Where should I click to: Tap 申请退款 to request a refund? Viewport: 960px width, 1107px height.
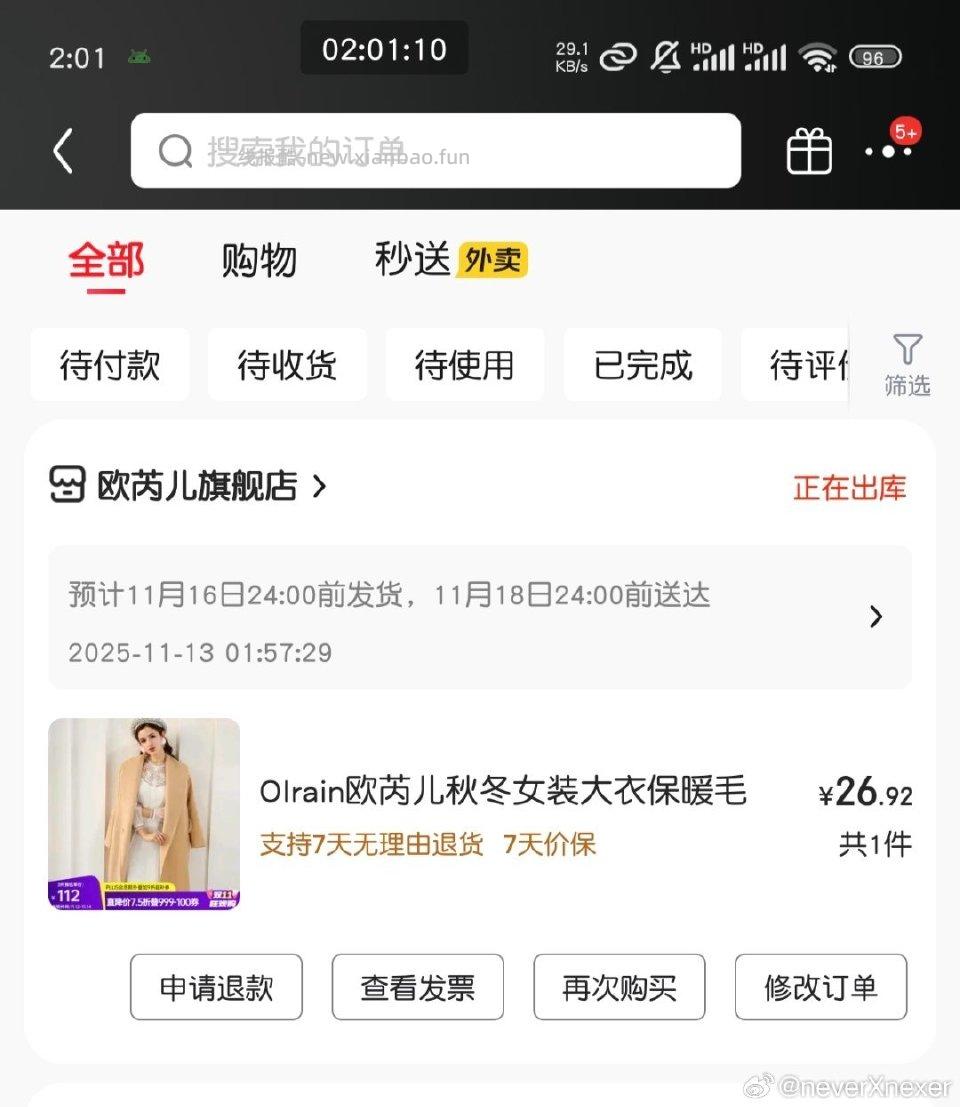pos(216,987)
